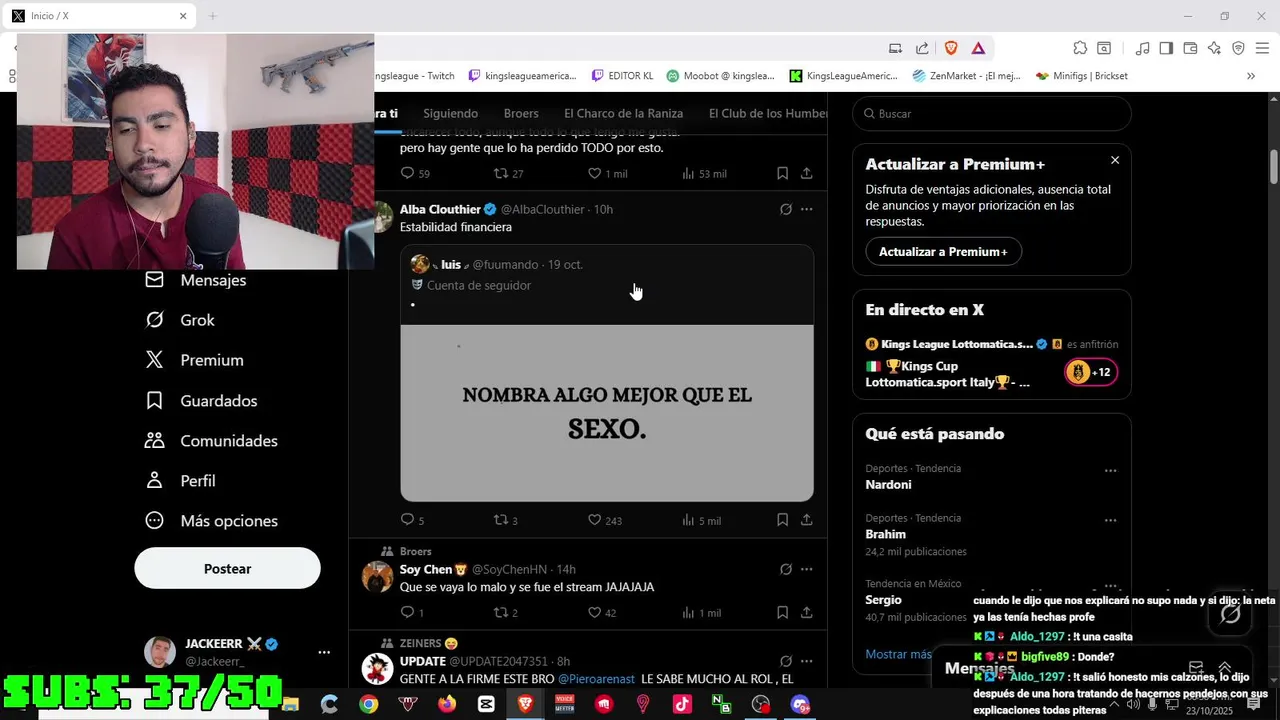
Task: Switch to the Siguiendo tab
Action: (450, 113)
